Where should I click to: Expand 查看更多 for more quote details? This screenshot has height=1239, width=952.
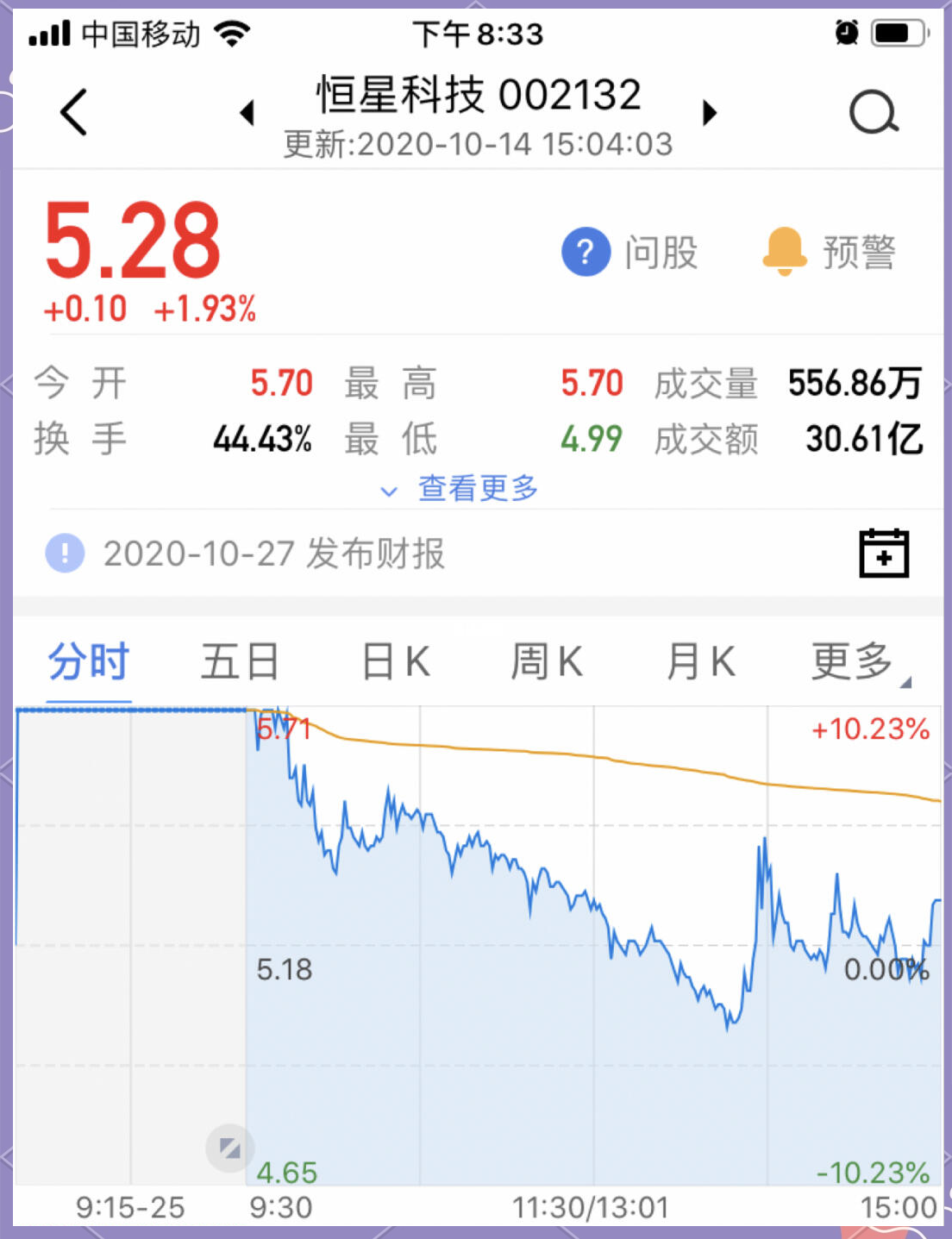point(460,489)
